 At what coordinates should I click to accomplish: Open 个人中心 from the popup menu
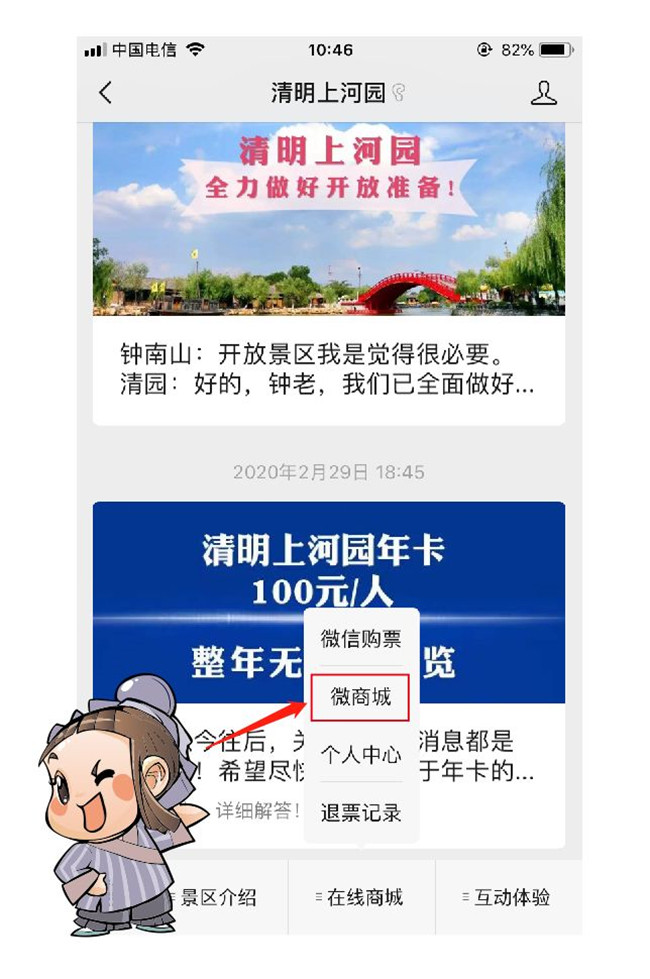click(x=361, y=754)
